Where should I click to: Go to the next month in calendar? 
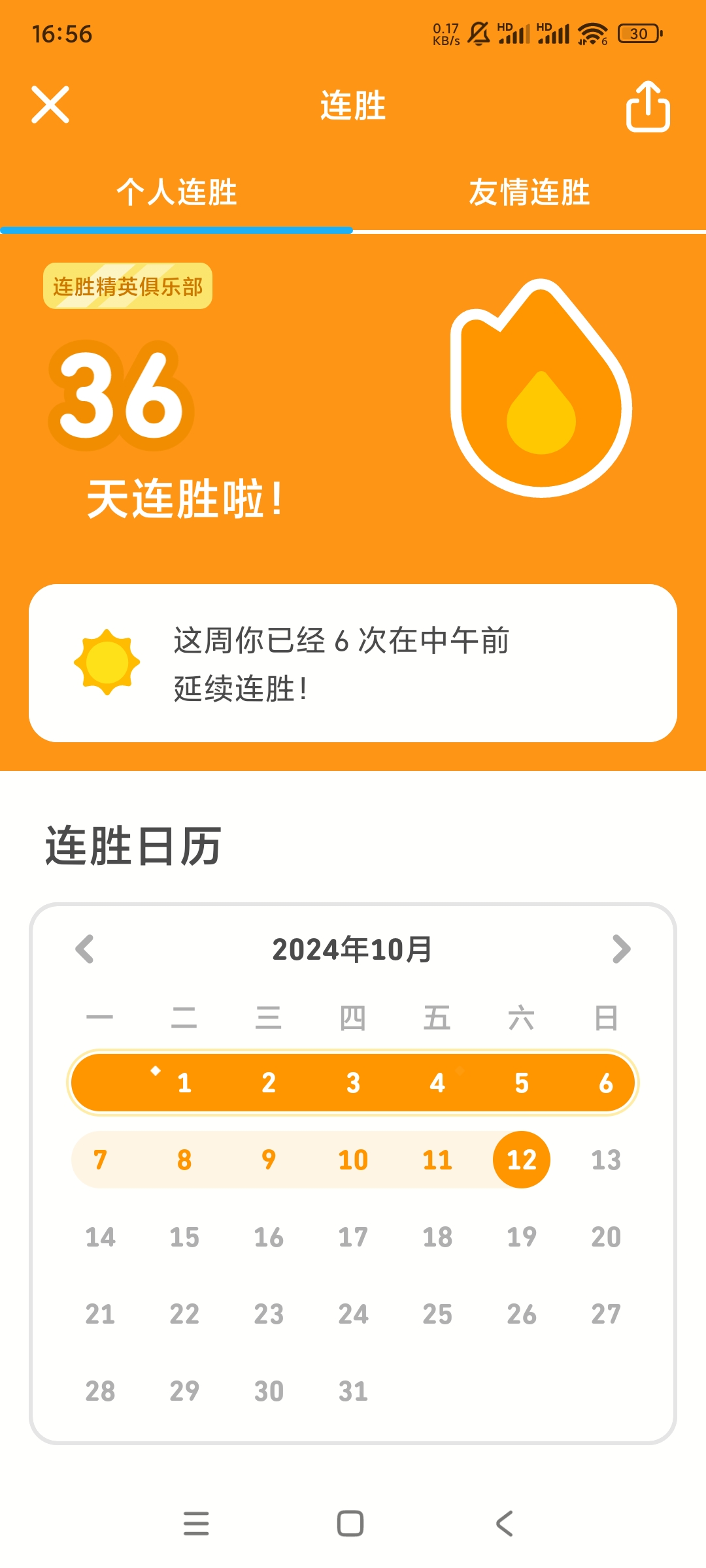(621, 949)
